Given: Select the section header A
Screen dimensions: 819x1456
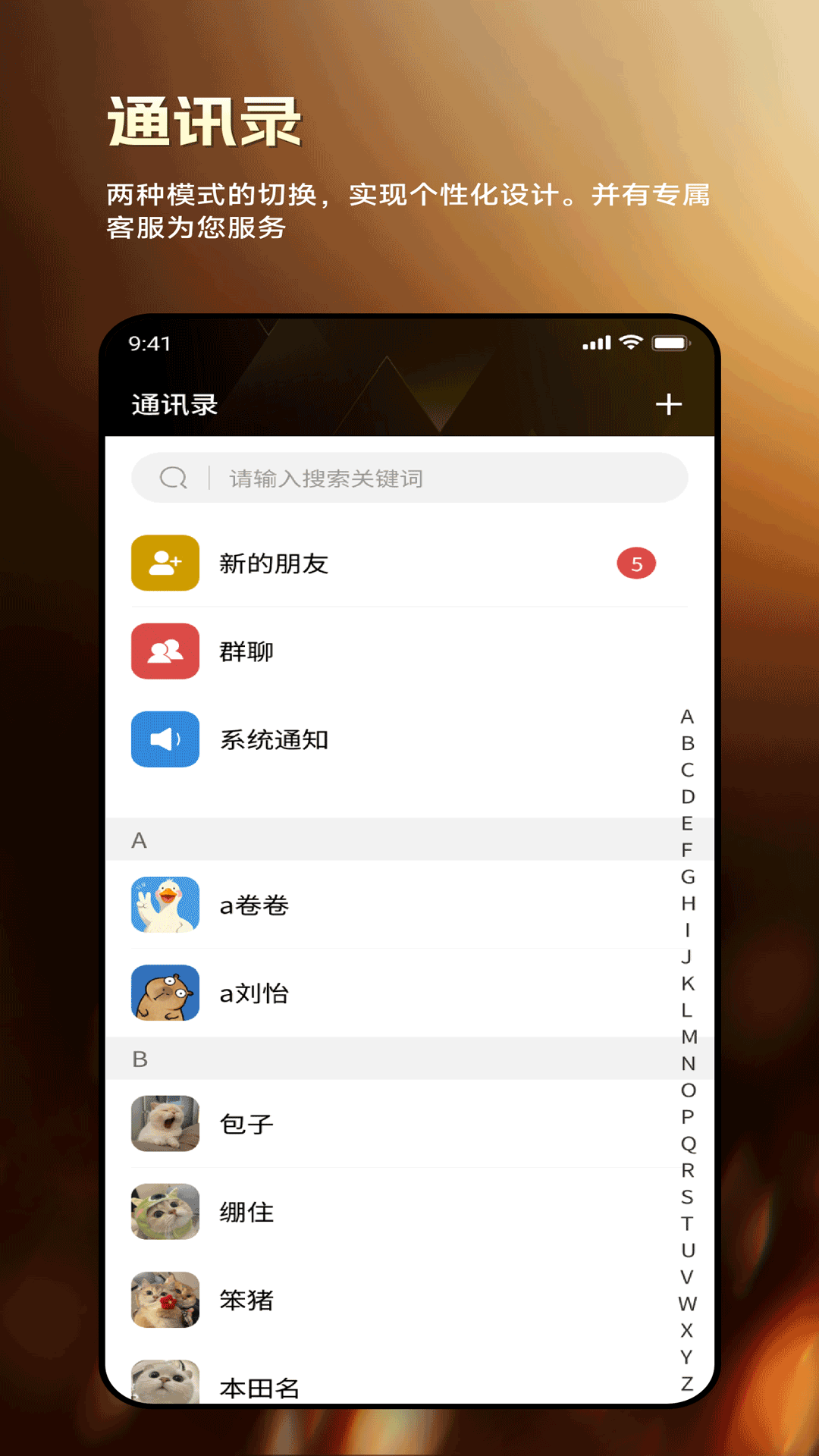Looking at the screenshot, I should point(140,839).
